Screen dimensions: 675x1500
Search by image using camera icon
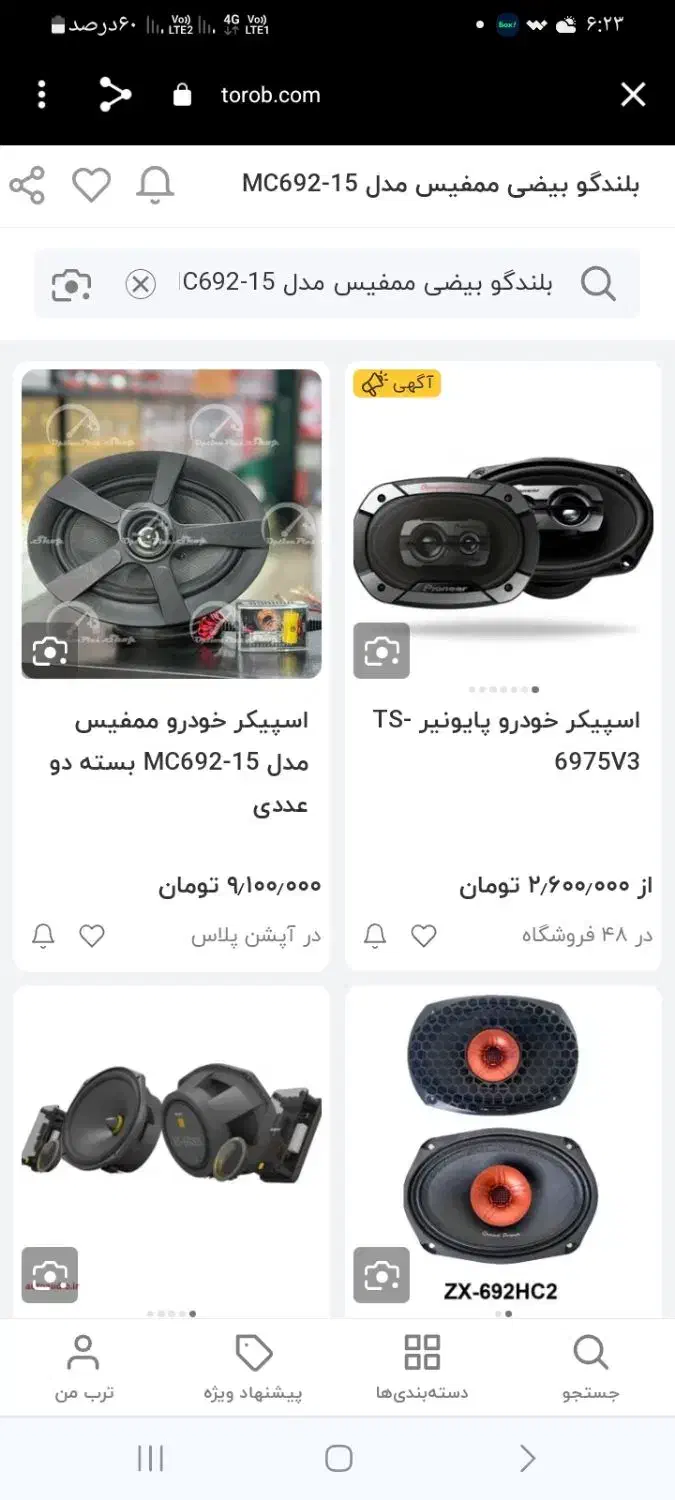pyautogui.click(x=71, y=285)
